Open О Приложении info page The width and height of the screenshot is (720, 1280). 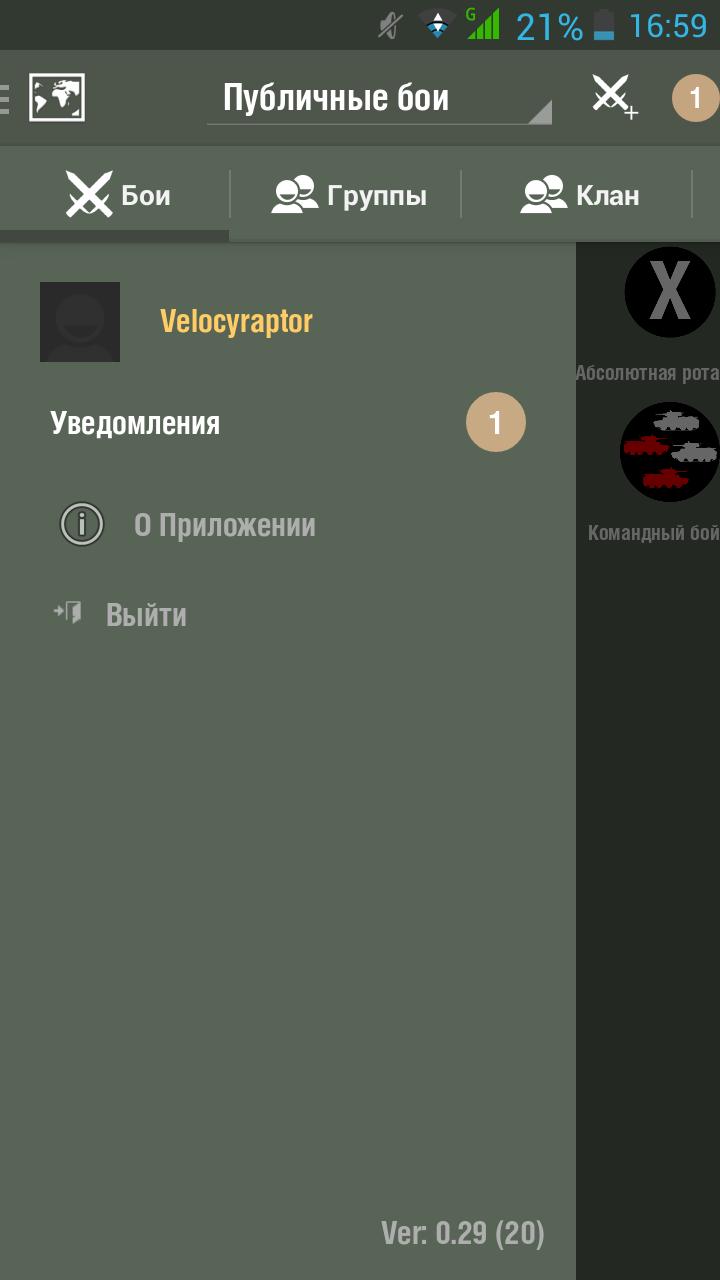click(224, 525)
